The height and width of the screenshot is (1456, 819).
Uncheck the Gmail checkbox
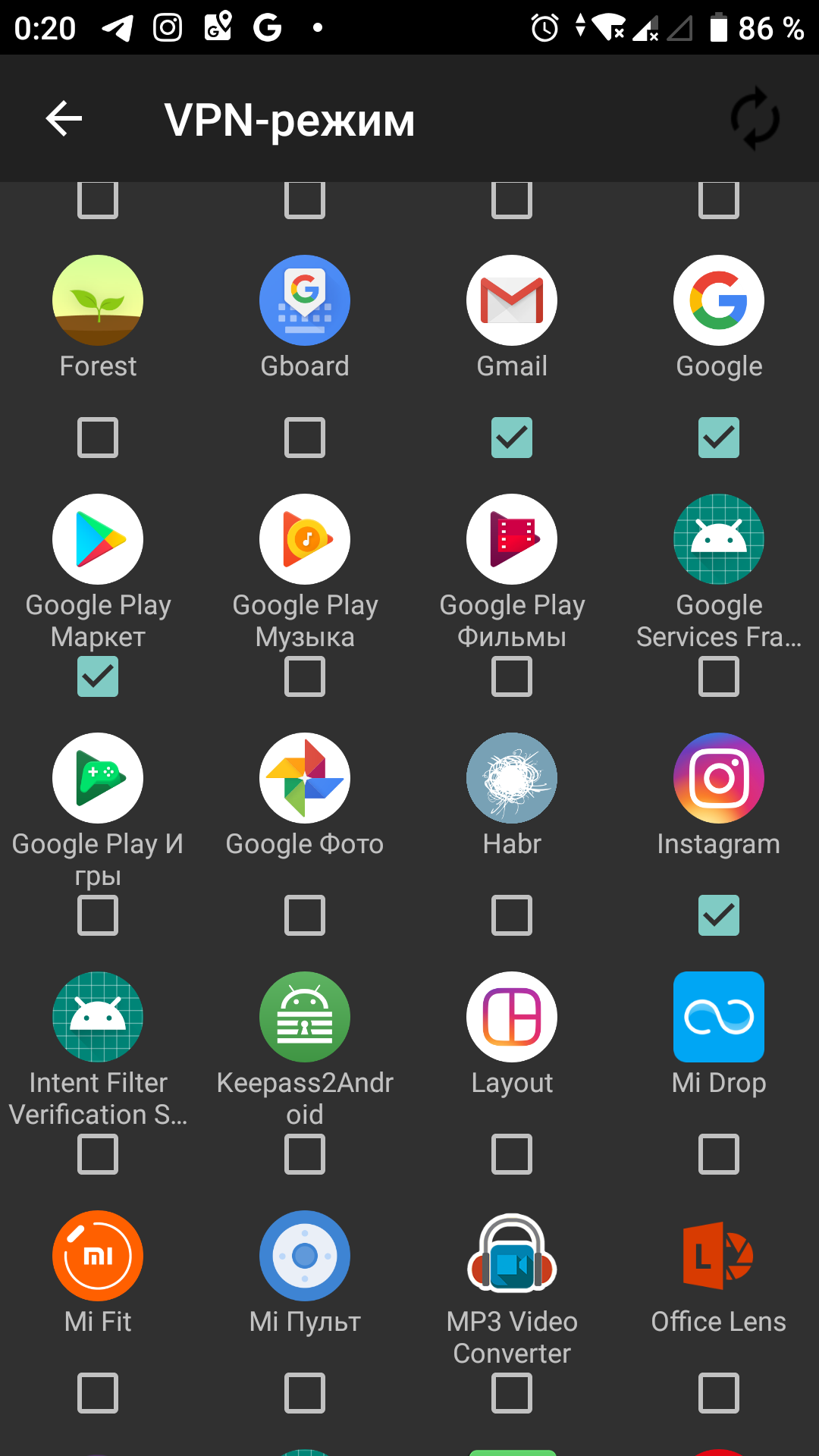coord(512,438)
